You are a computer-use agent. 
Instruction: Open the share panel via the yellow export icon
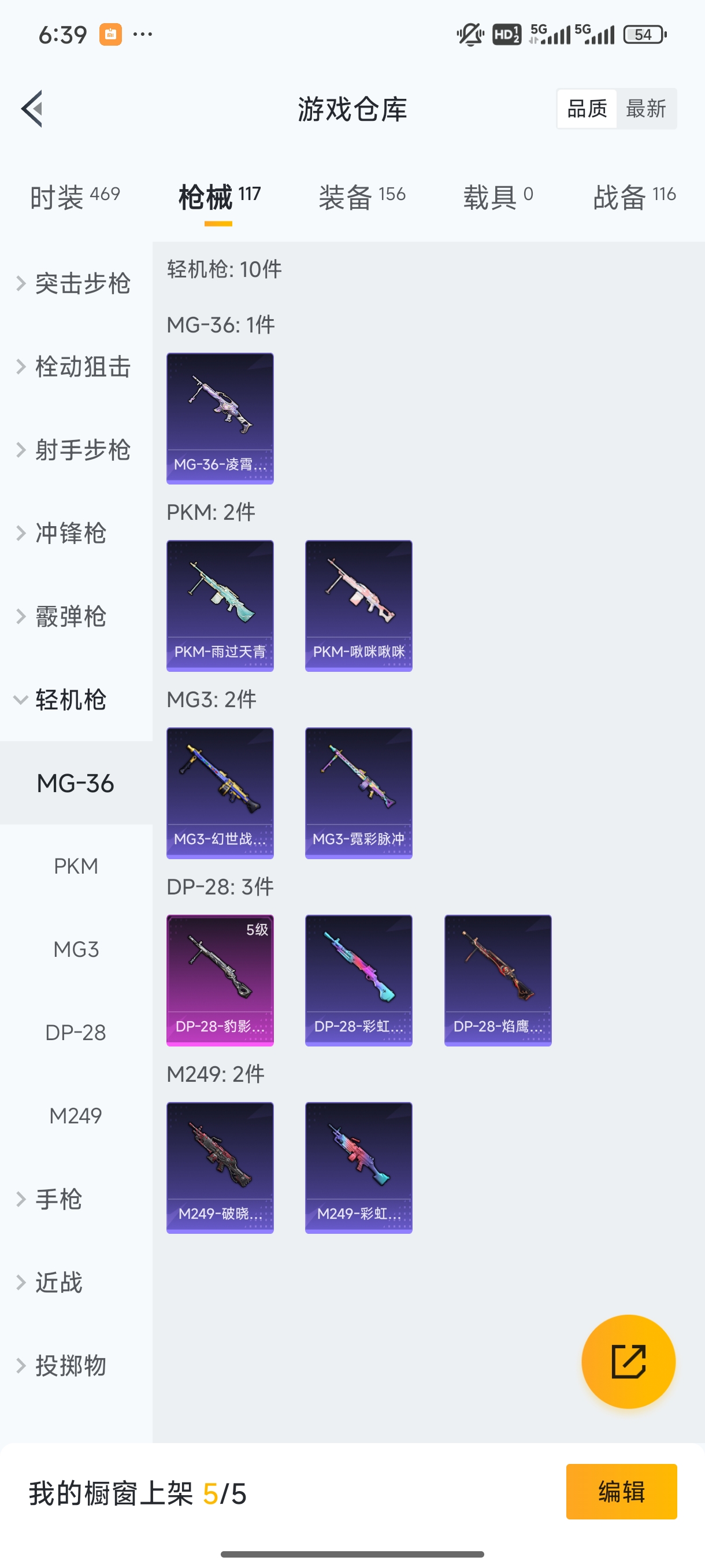(x=628, y=1362)
